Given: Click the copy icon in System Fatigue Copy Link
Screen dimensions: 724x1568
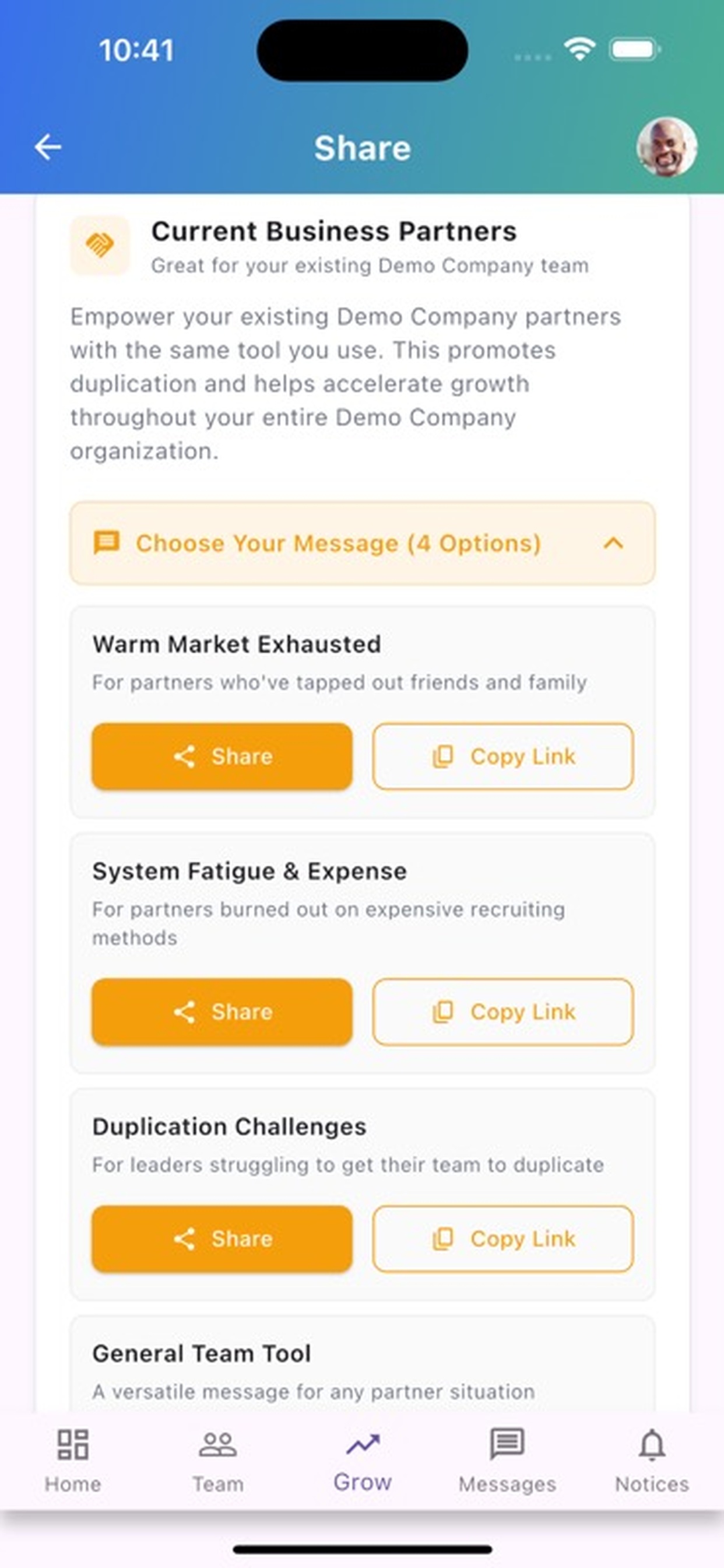Looking at the screenshot, I should point(442,1011).
